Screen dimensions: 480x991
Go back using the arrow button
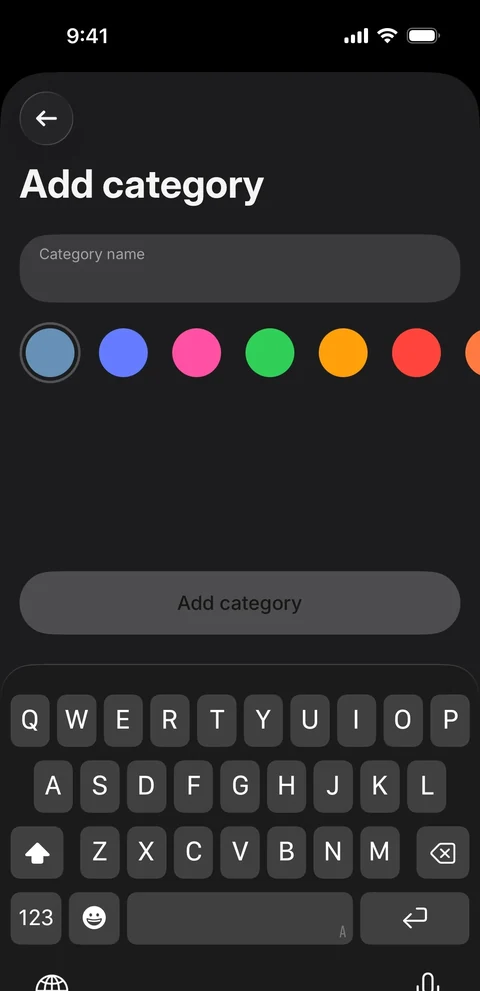[46, 118]
